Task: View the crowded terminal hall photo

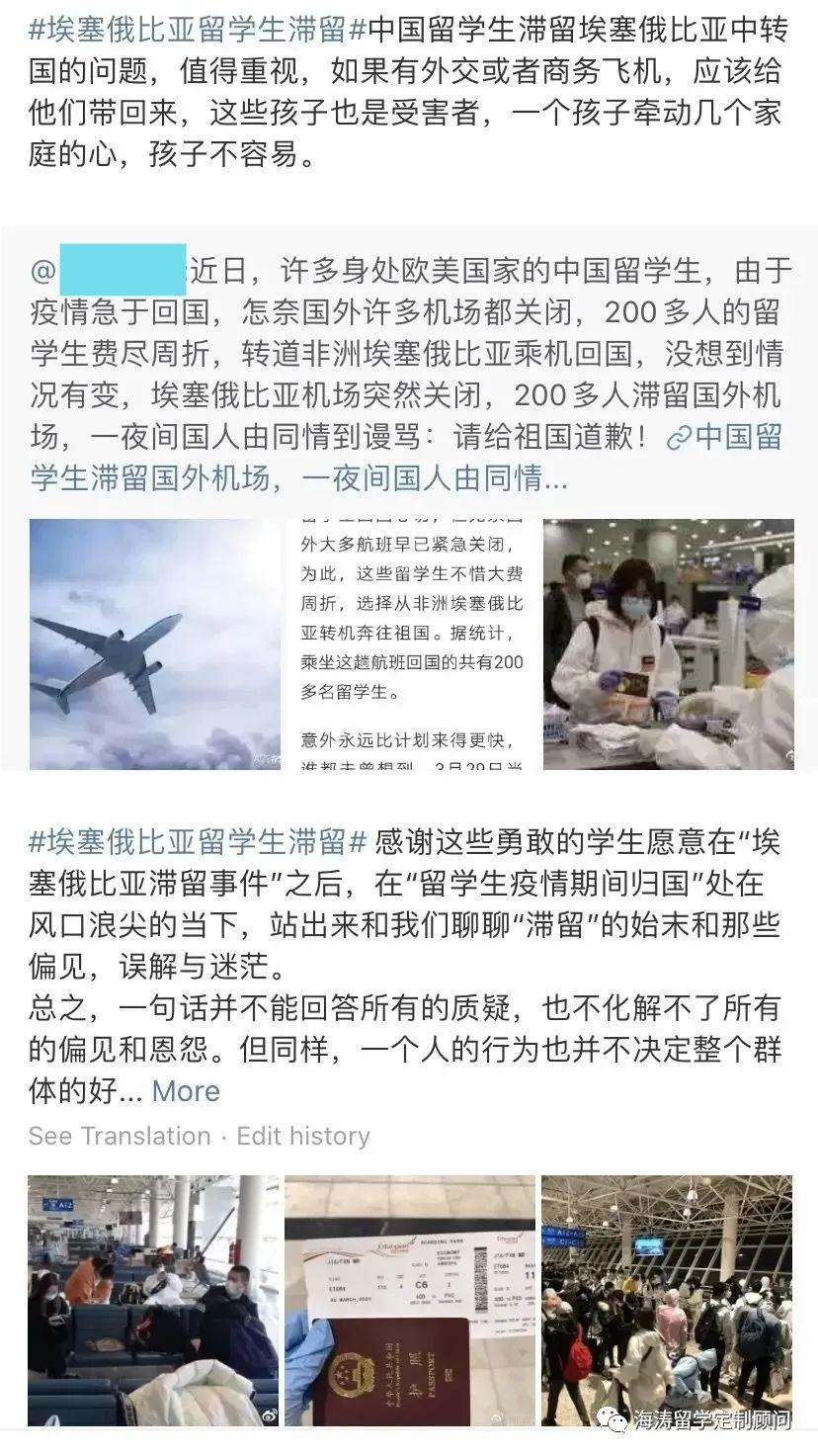Action: pyautogui.click(x=668, y=1300)
